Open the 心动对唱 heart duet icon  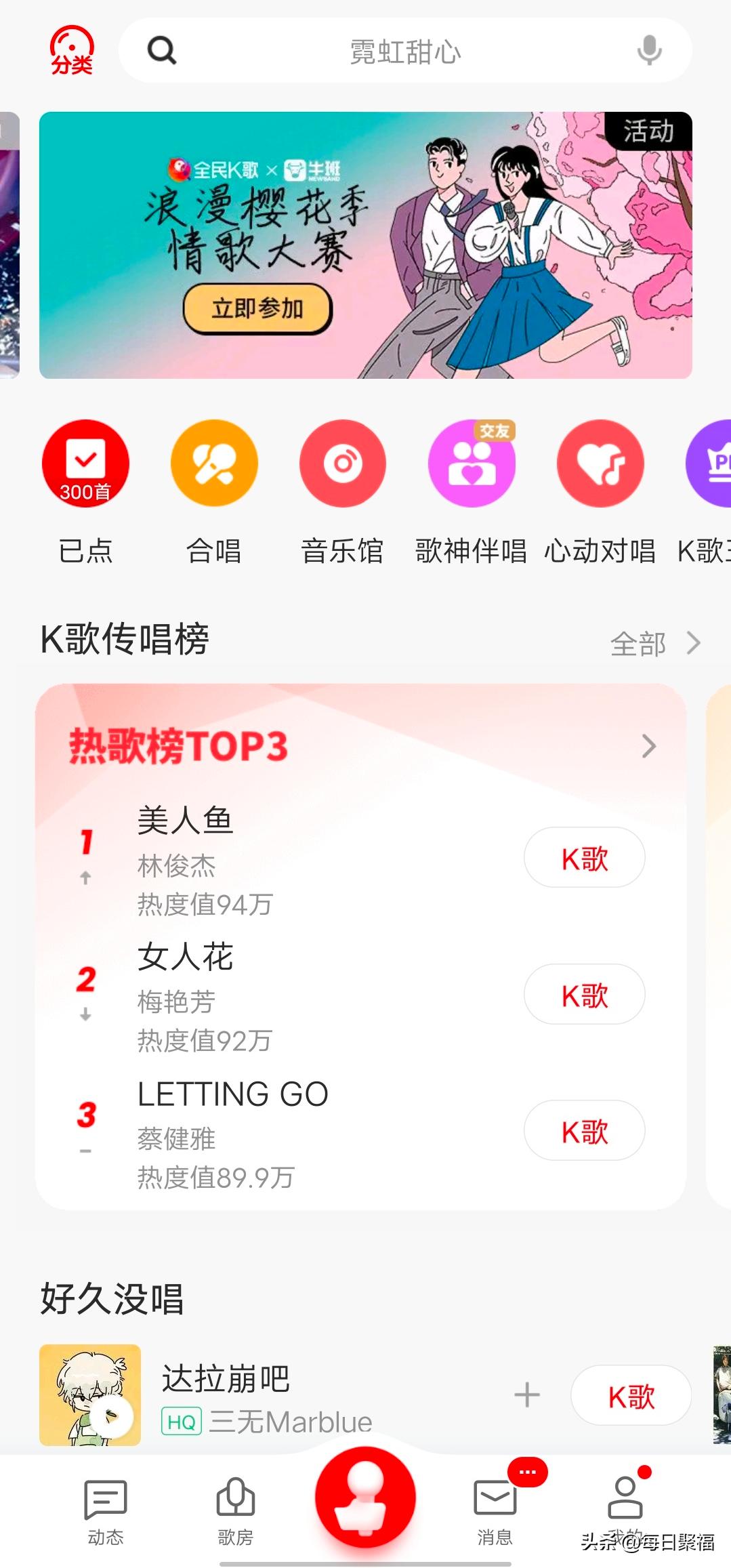[600, 463]
